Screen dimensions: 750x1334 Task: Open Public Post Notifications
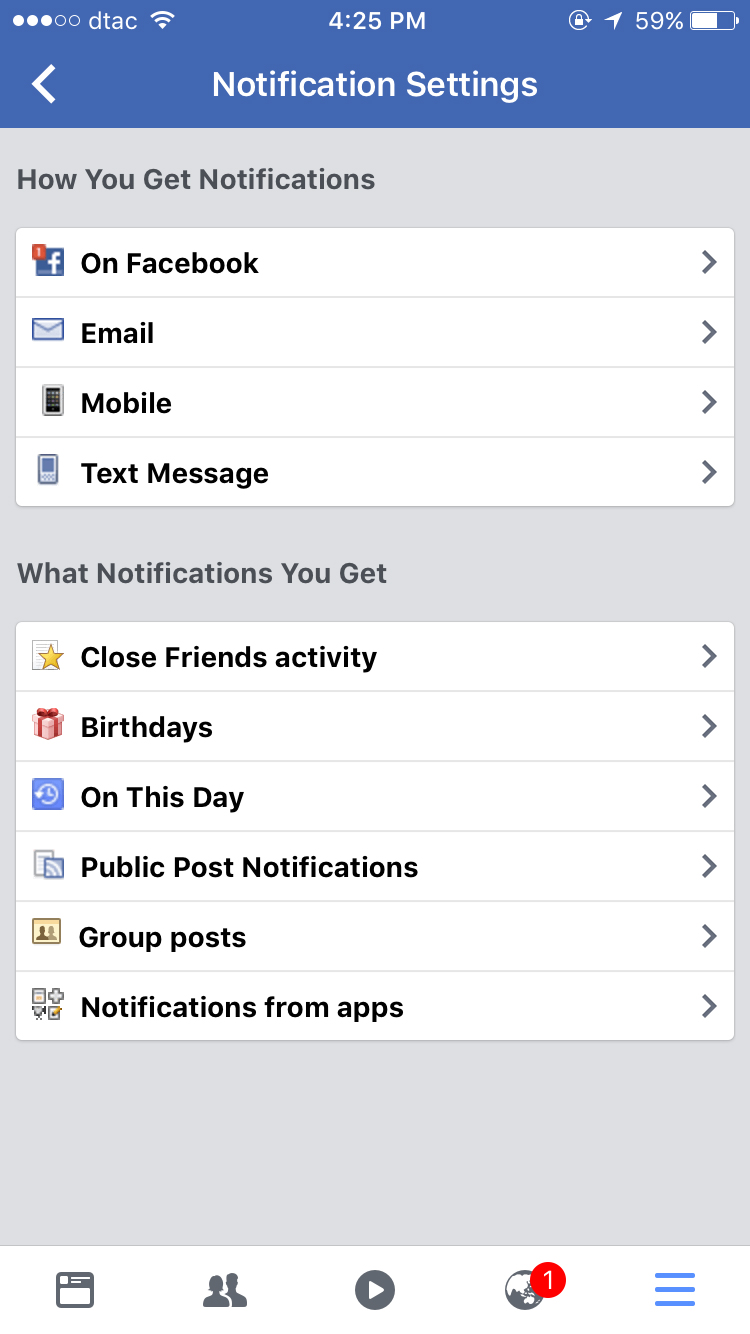[x=375, y=867]
